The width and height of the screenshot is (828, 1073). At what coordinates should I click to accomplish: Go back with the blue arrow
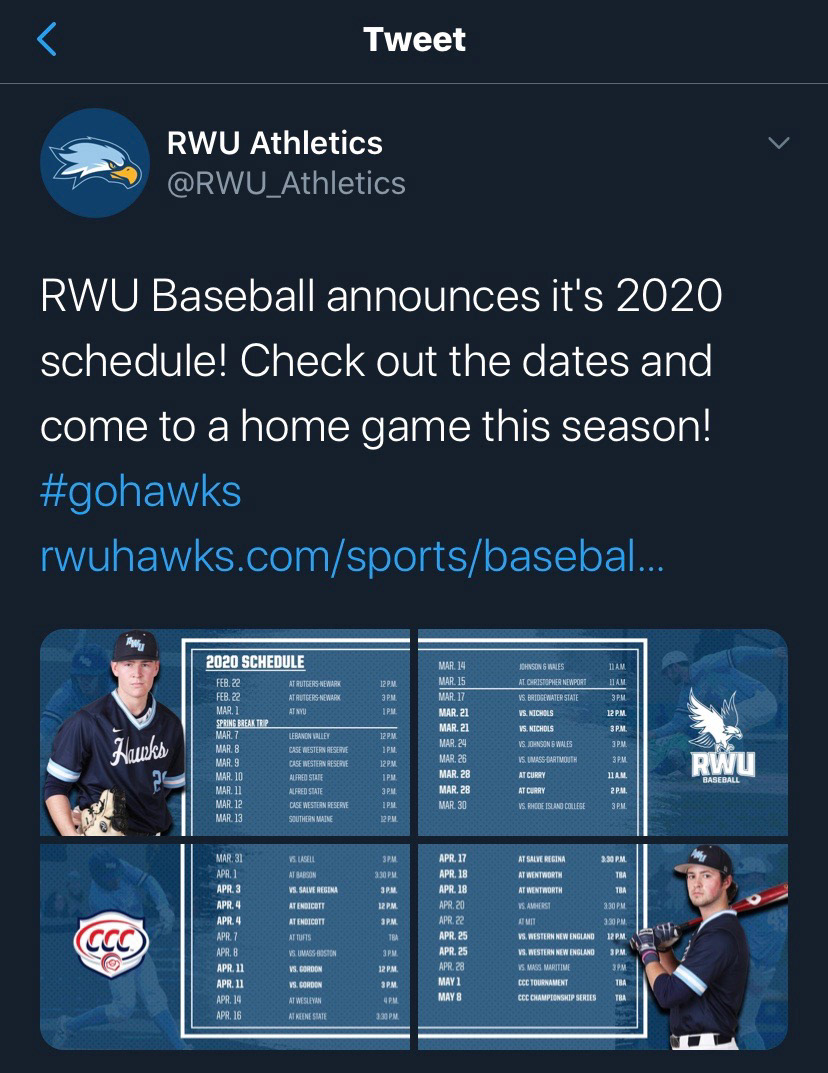pyautogui.click(x=47, y=39)
